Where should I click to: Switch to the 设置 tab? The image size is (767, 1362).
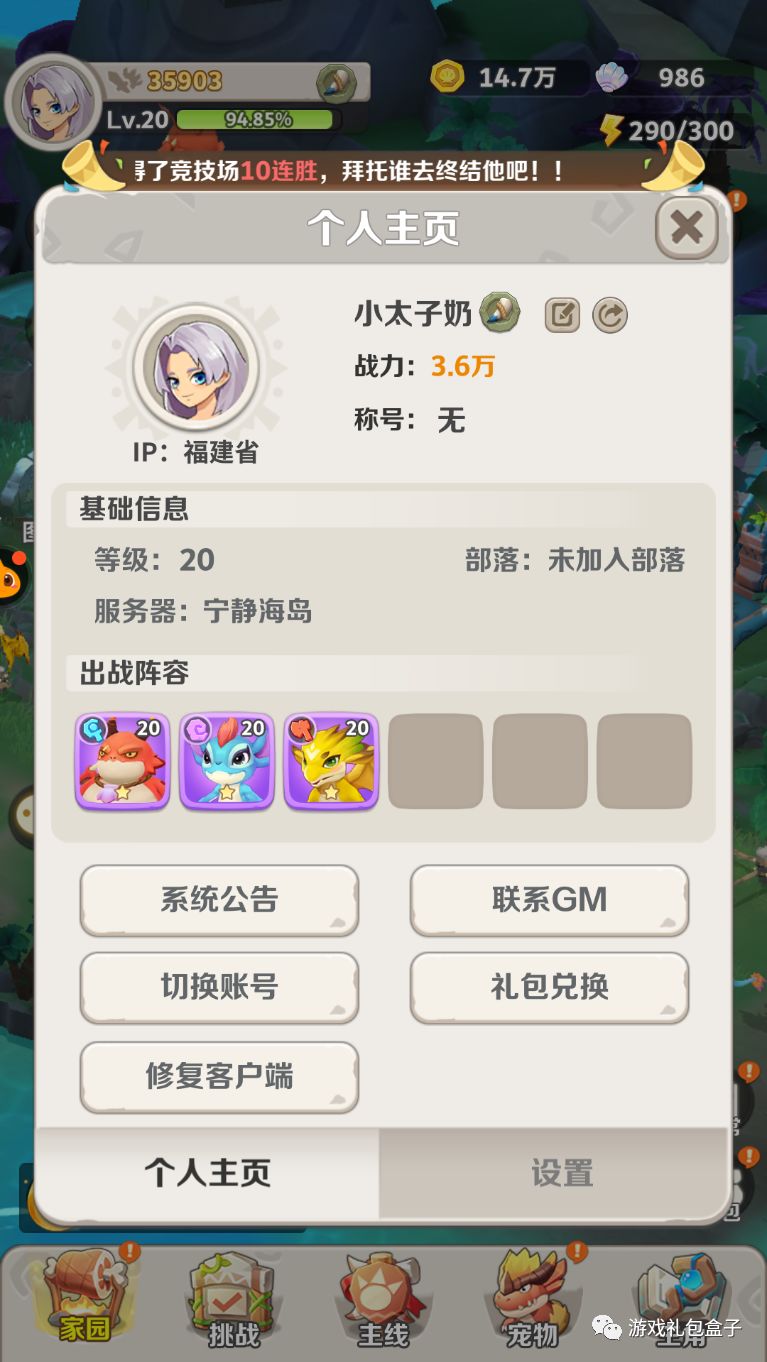point(561,1175)
